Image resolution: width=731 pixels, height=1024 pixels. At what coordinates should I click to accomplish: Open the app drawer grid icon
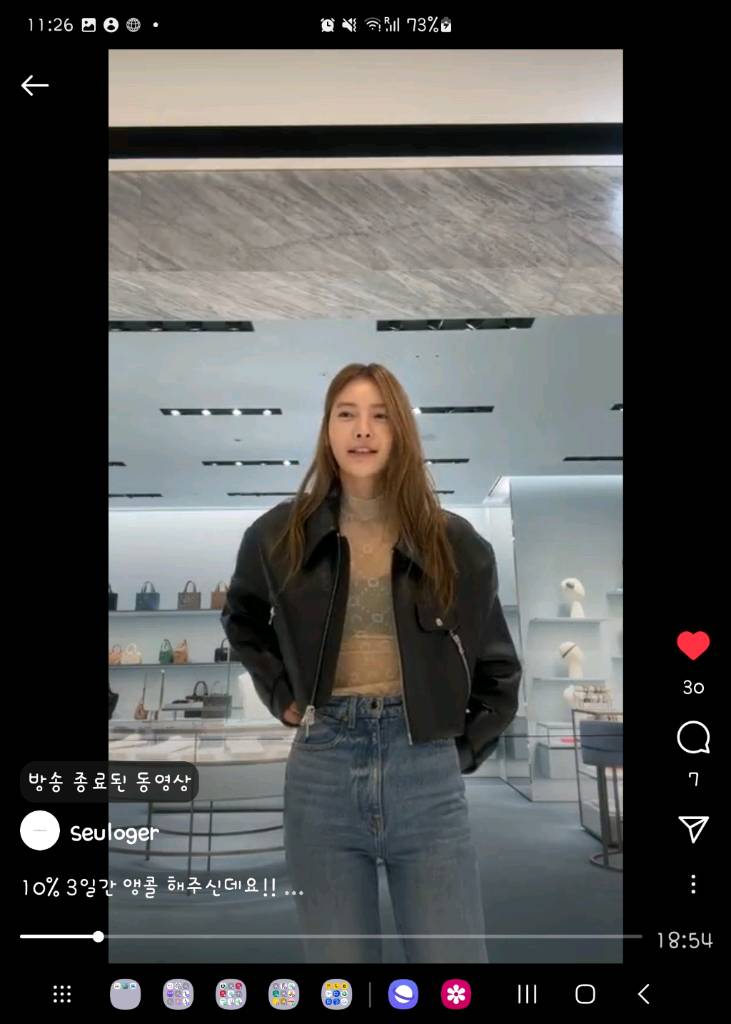(62, 995)
